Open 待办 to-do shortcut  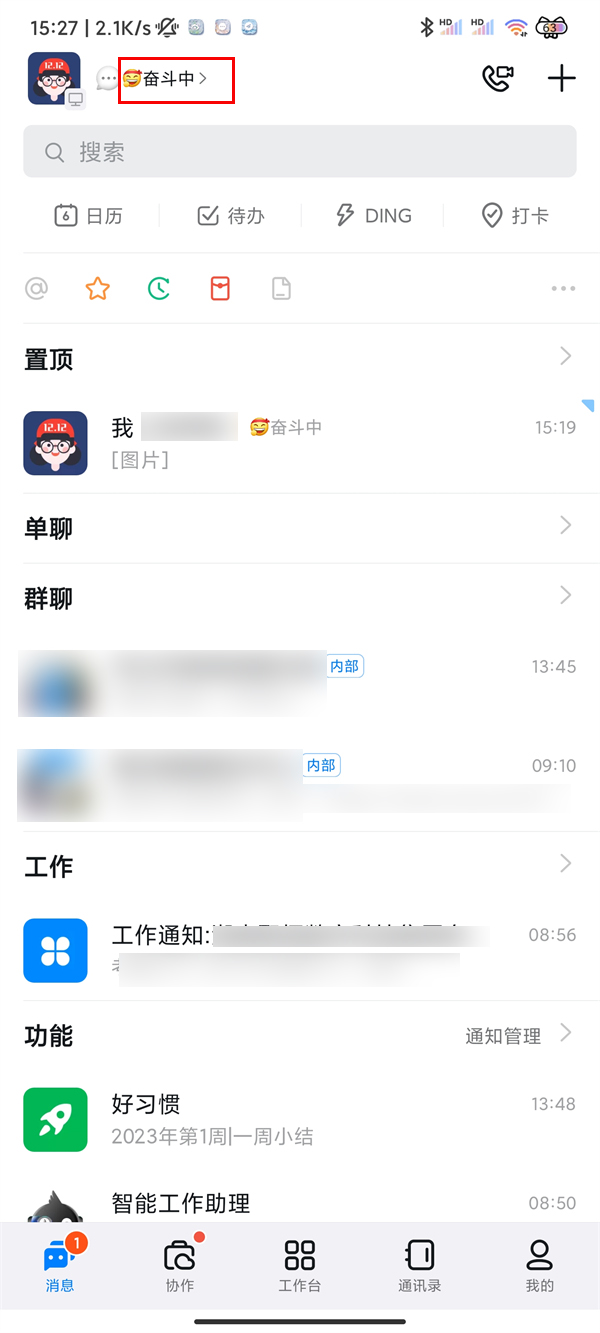(231, 215)
